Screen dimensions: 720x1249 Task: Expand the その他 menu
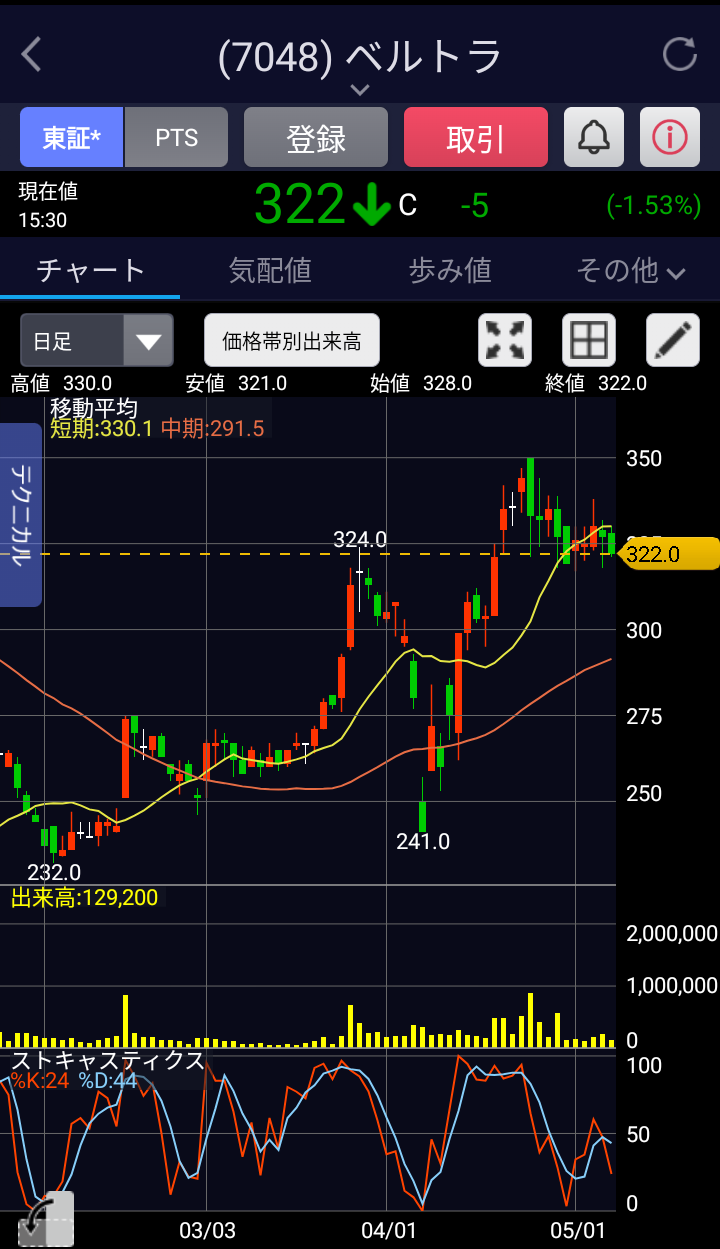tap(630, 270)
